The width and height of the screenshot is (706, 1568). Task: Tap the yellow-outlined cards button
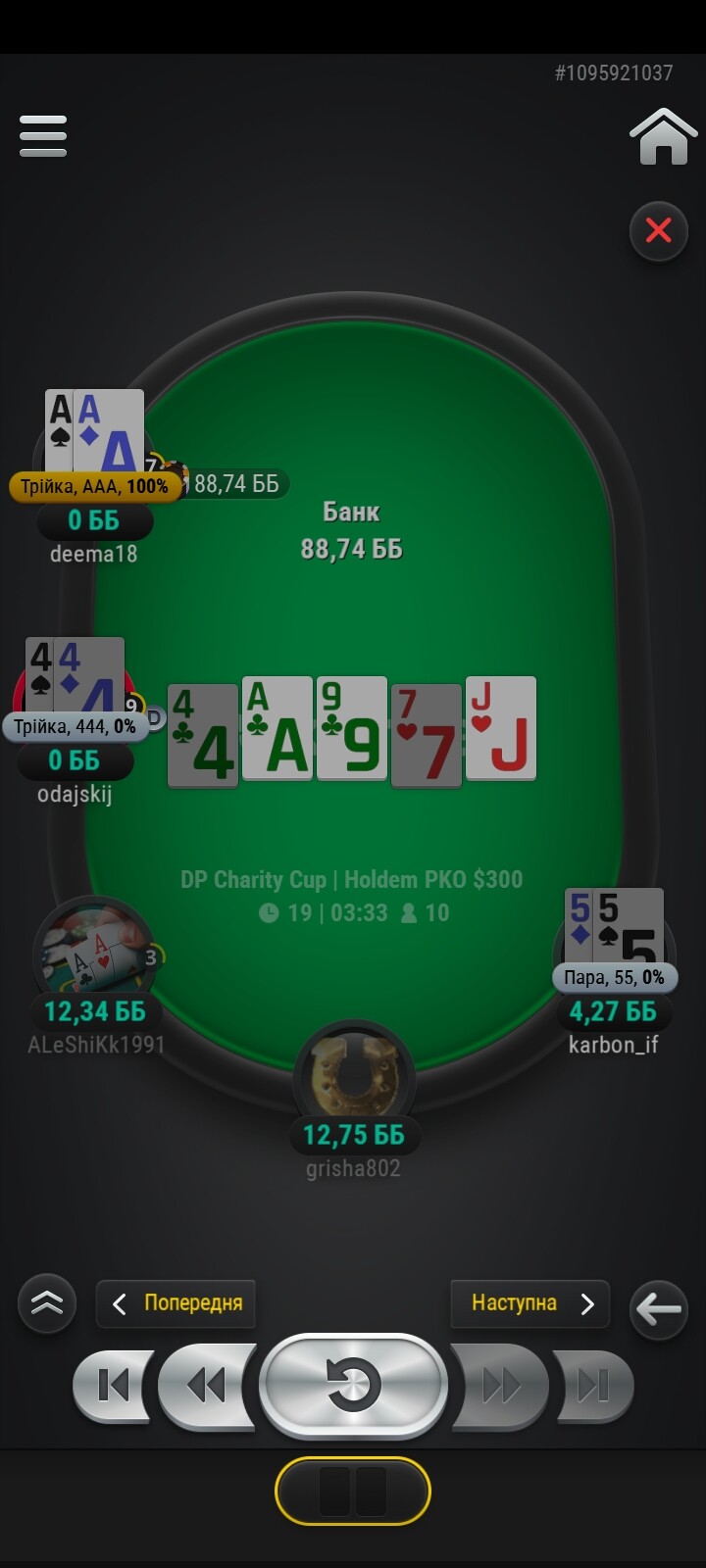pos(353,1491)
